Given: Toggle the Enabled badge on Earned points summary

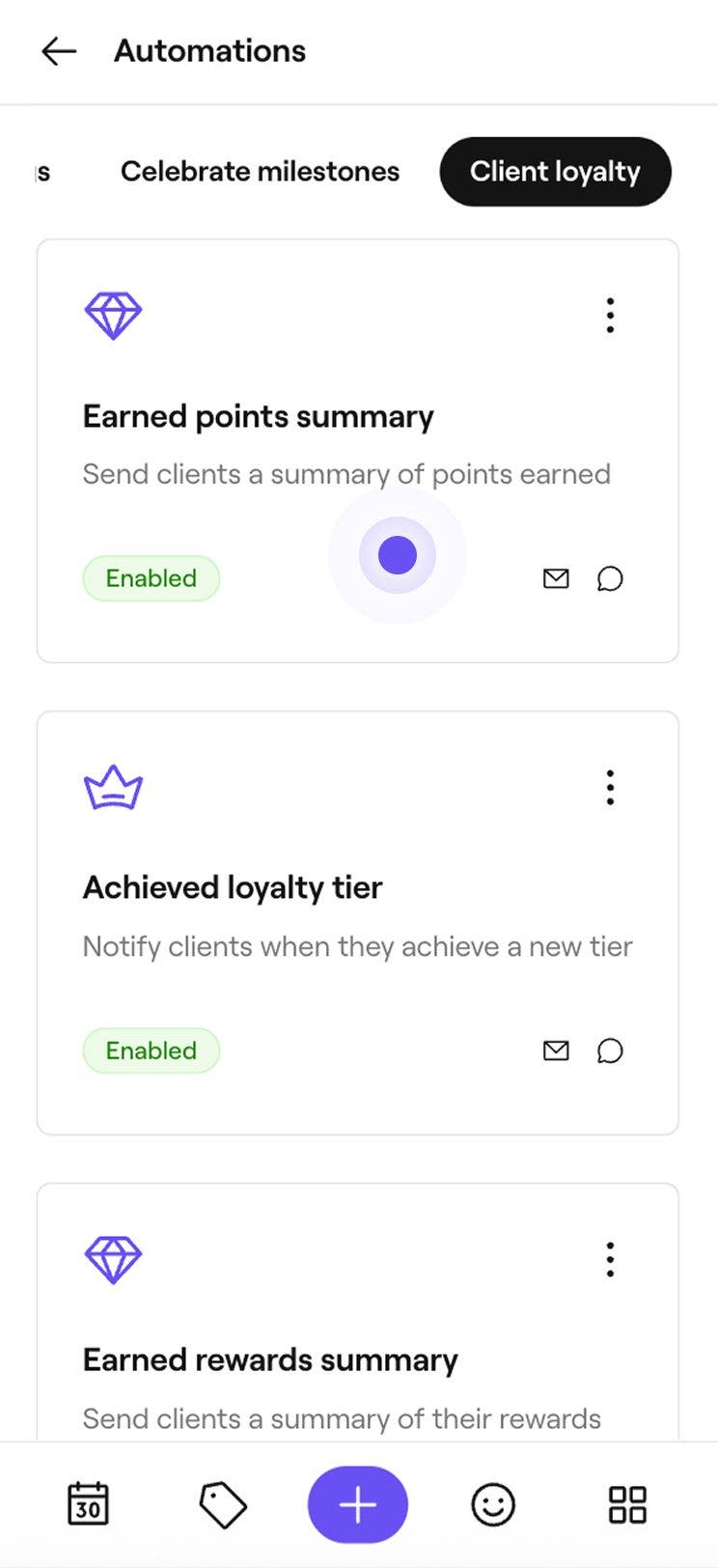Looking at the screenshot, I should 152,578.
